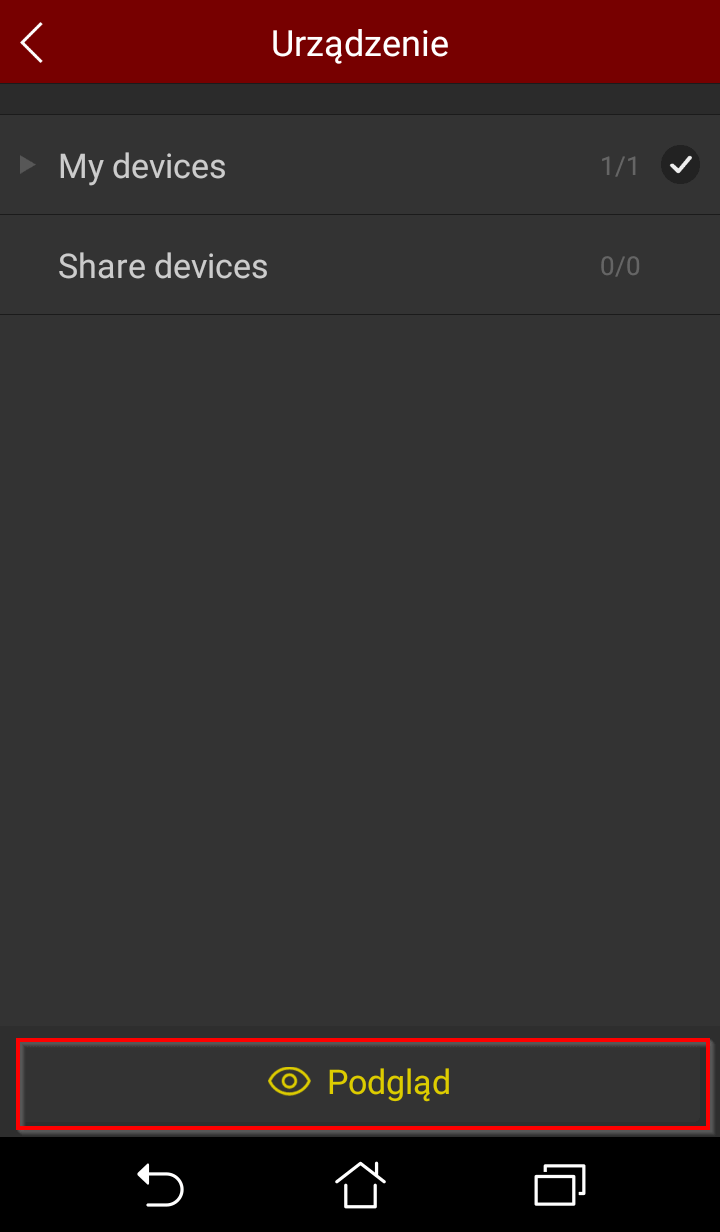720x1232 pixels.
Task: Open the Share devices row
Action: click(360, 265)
